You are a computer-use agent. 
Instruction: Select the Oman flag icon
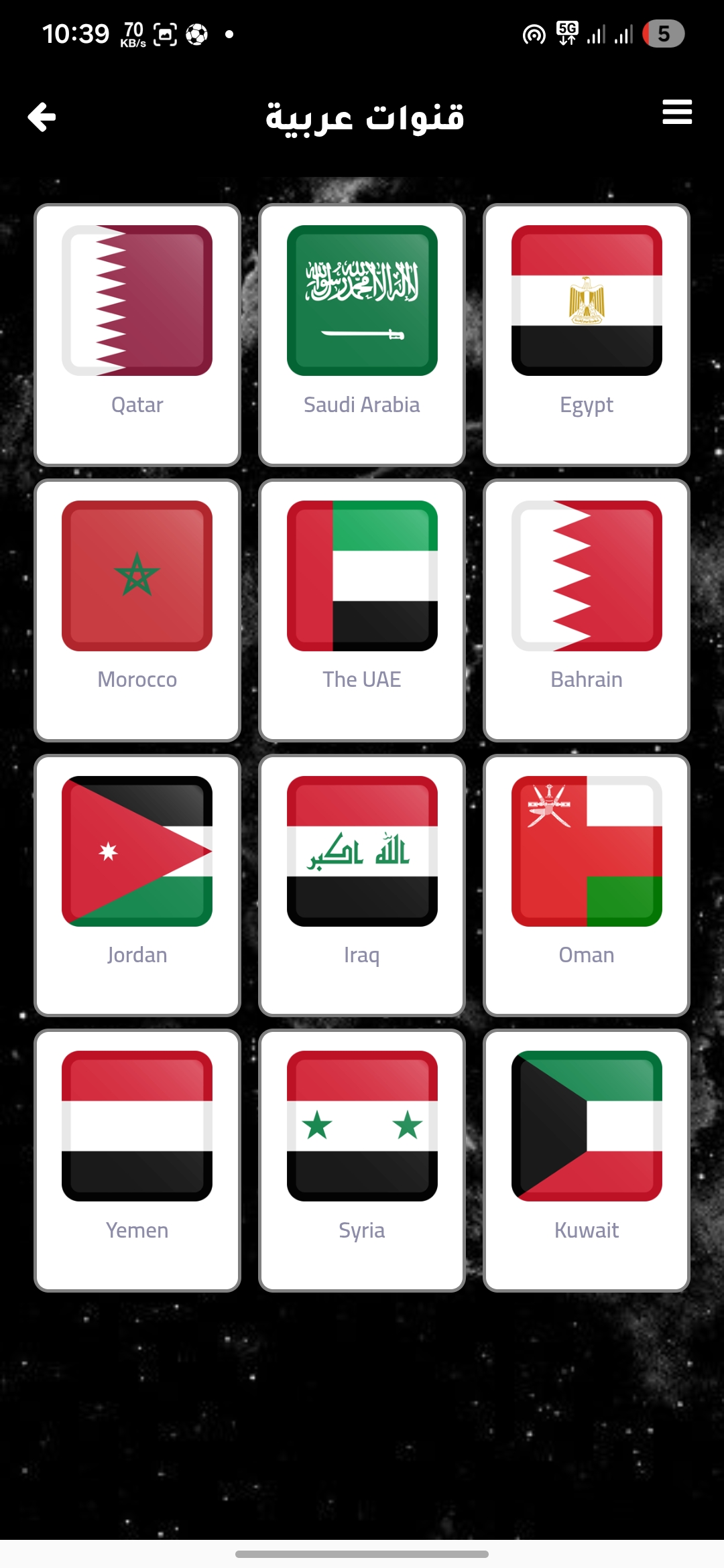tap(586, 850)
